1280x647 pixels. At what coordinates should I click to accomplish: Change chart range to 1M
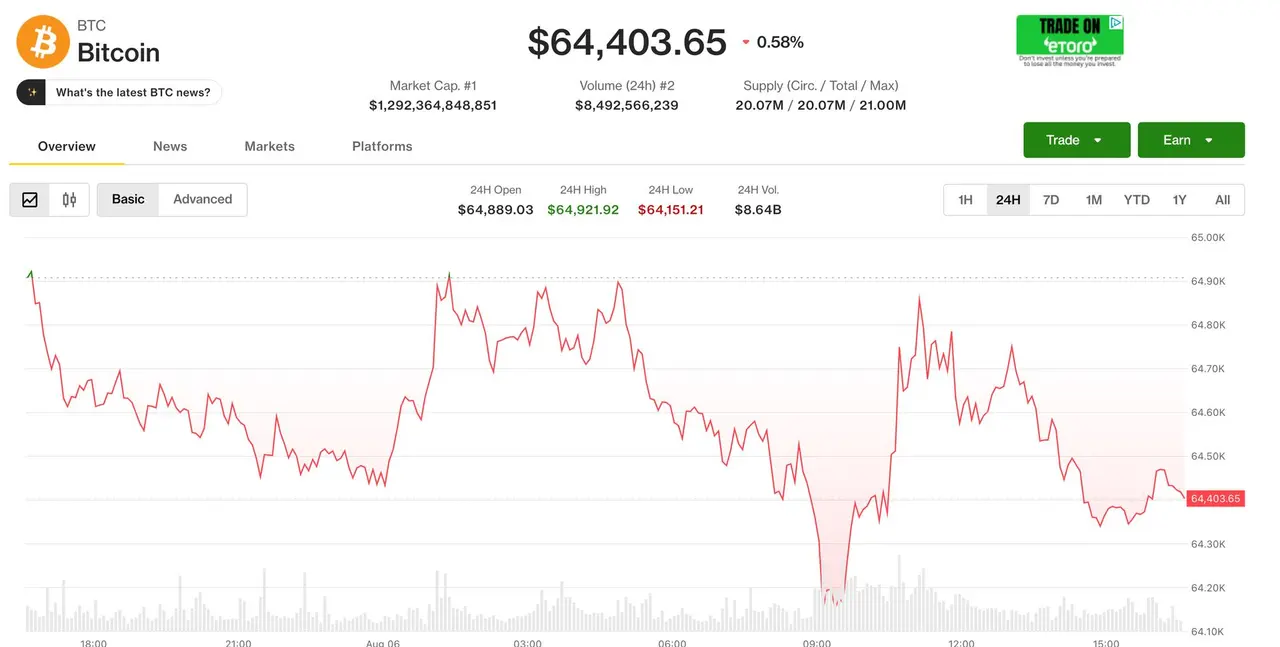(1094, 200)
